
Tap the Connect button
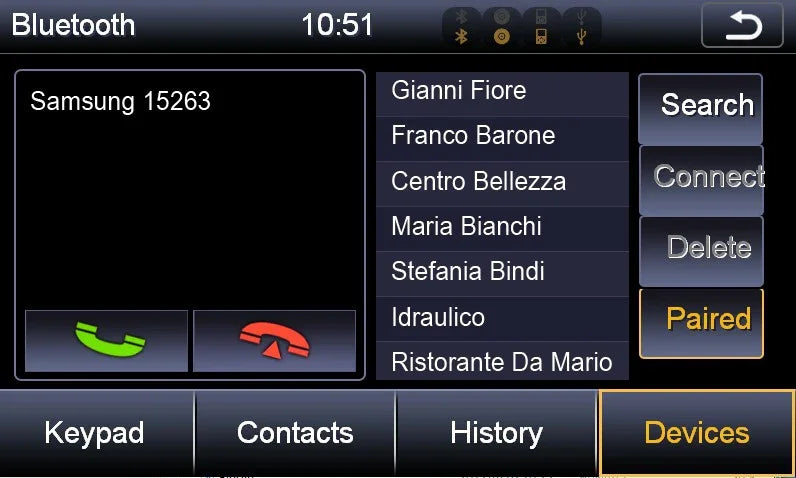701,179
